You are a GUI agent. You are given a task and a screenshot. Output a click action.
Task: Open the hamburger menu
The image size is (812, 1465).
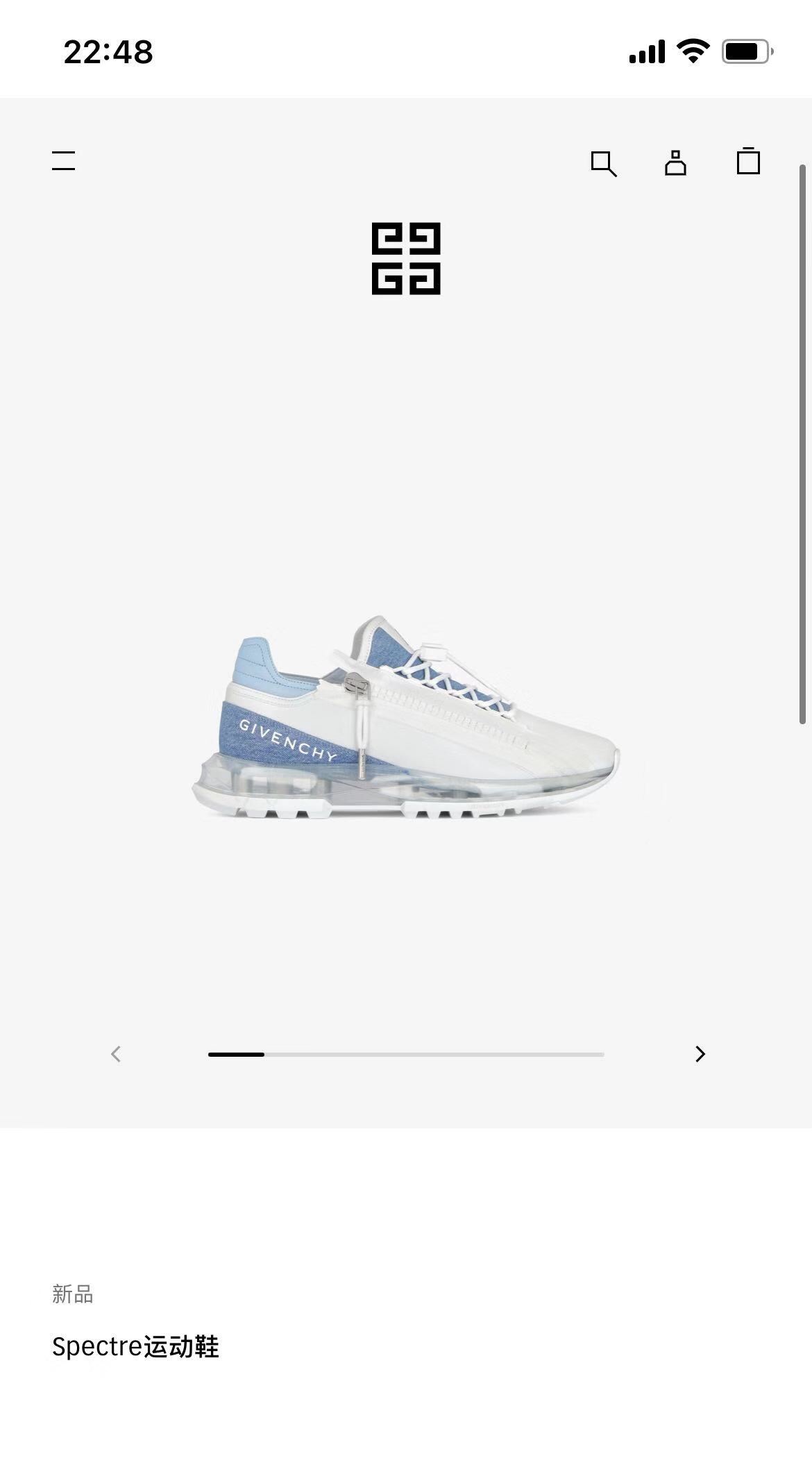[x=63, y=160]
